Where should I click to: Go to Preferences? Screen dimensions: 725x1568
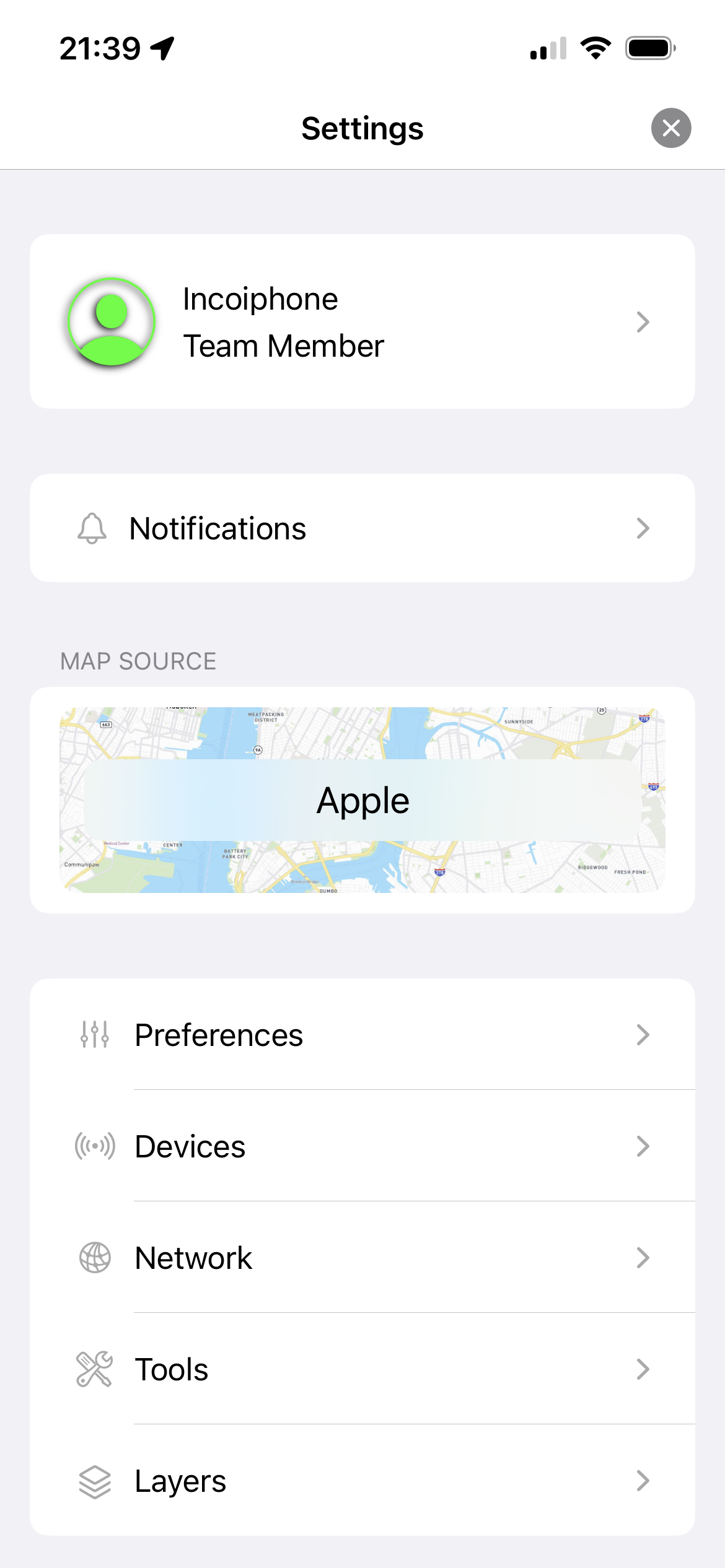tap(362, 1035)
